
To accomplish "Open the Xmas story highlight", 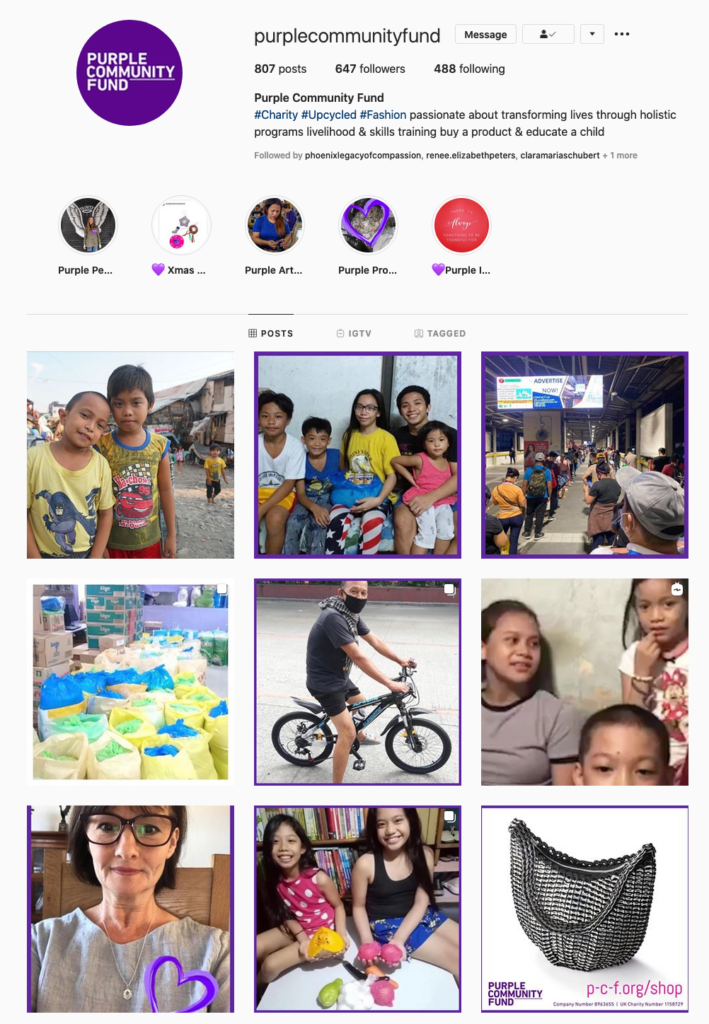I will (181, 226).
